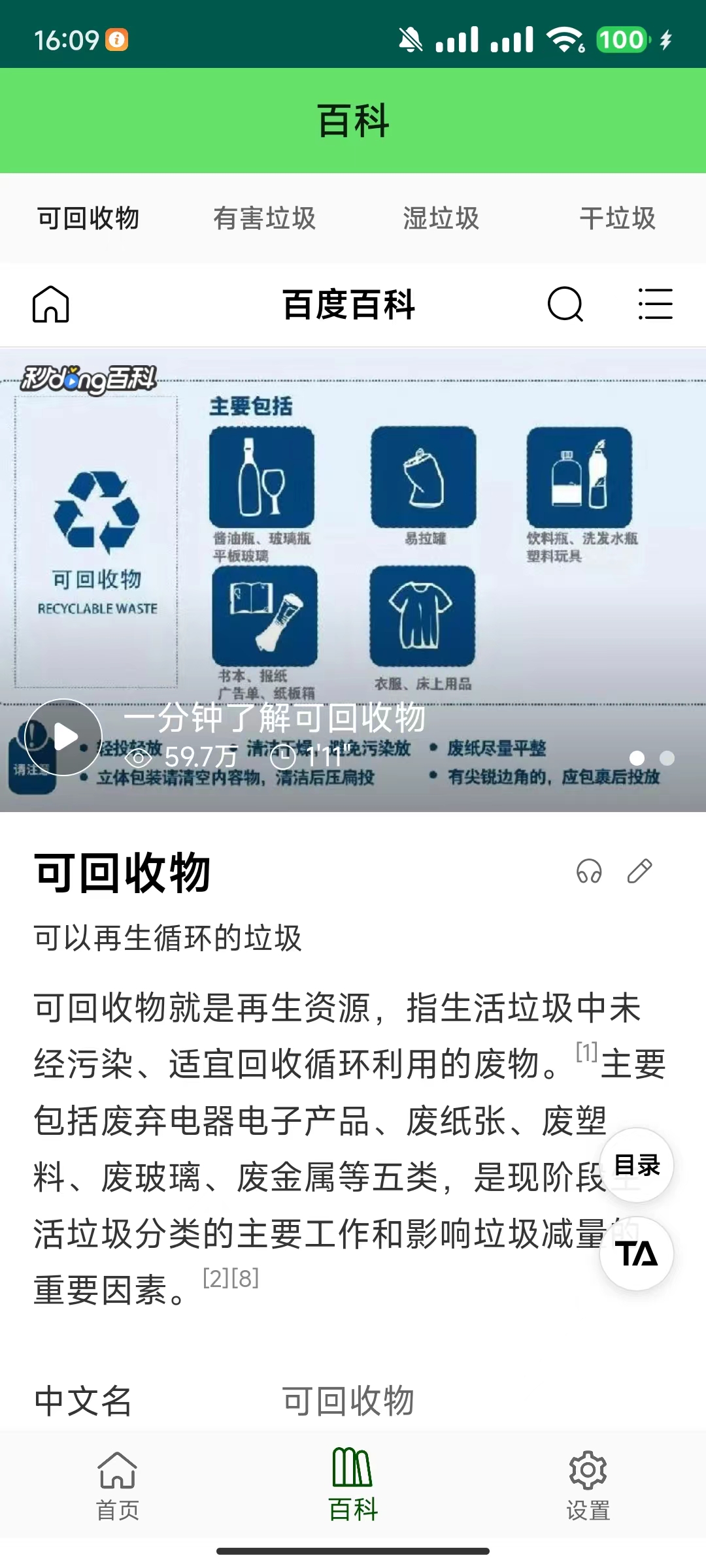The width and height of the screenshot is (706, 1568).
Task: Open the search icon in the Baike header
Action: 565,304
